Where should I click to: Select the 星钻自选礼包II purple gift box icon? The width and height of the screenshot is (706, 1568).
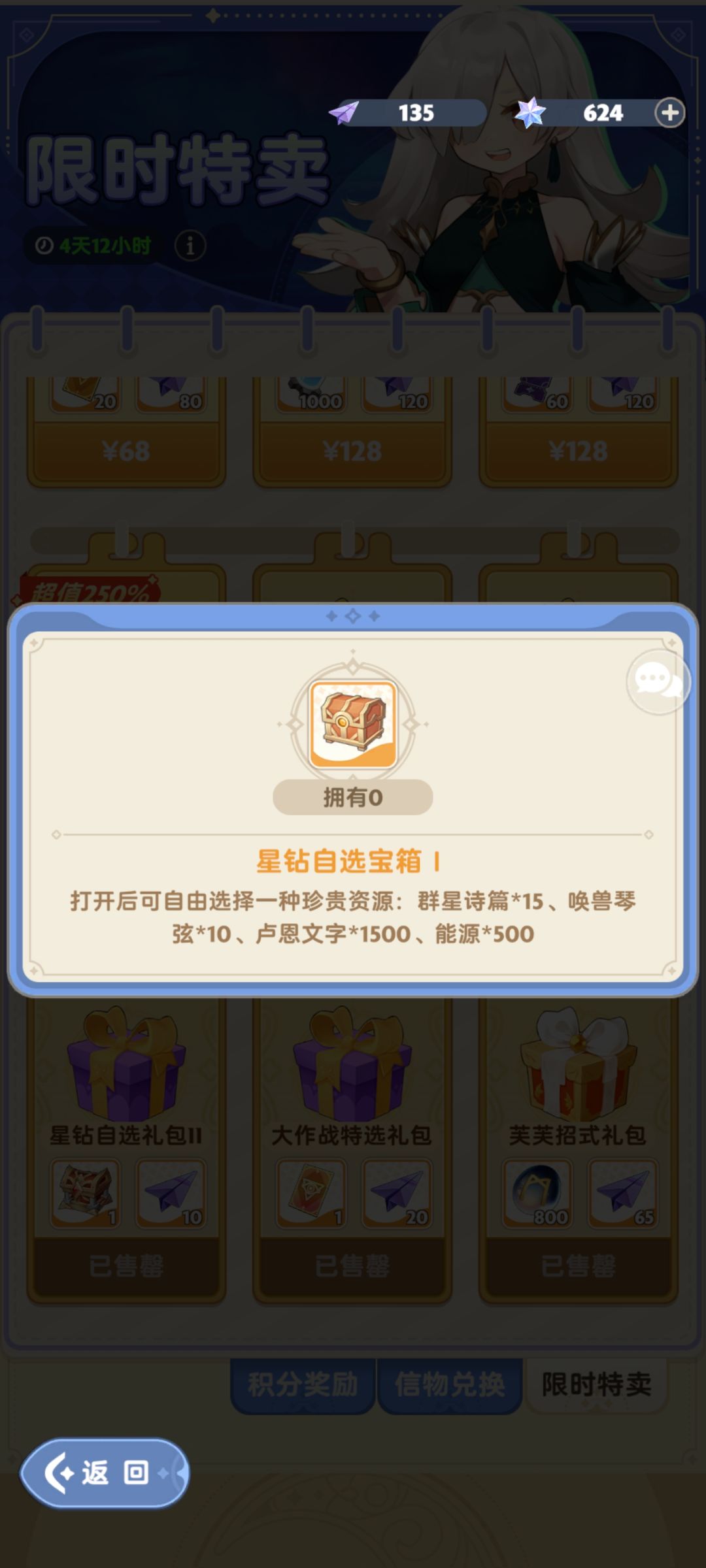tap(126, 1071)
